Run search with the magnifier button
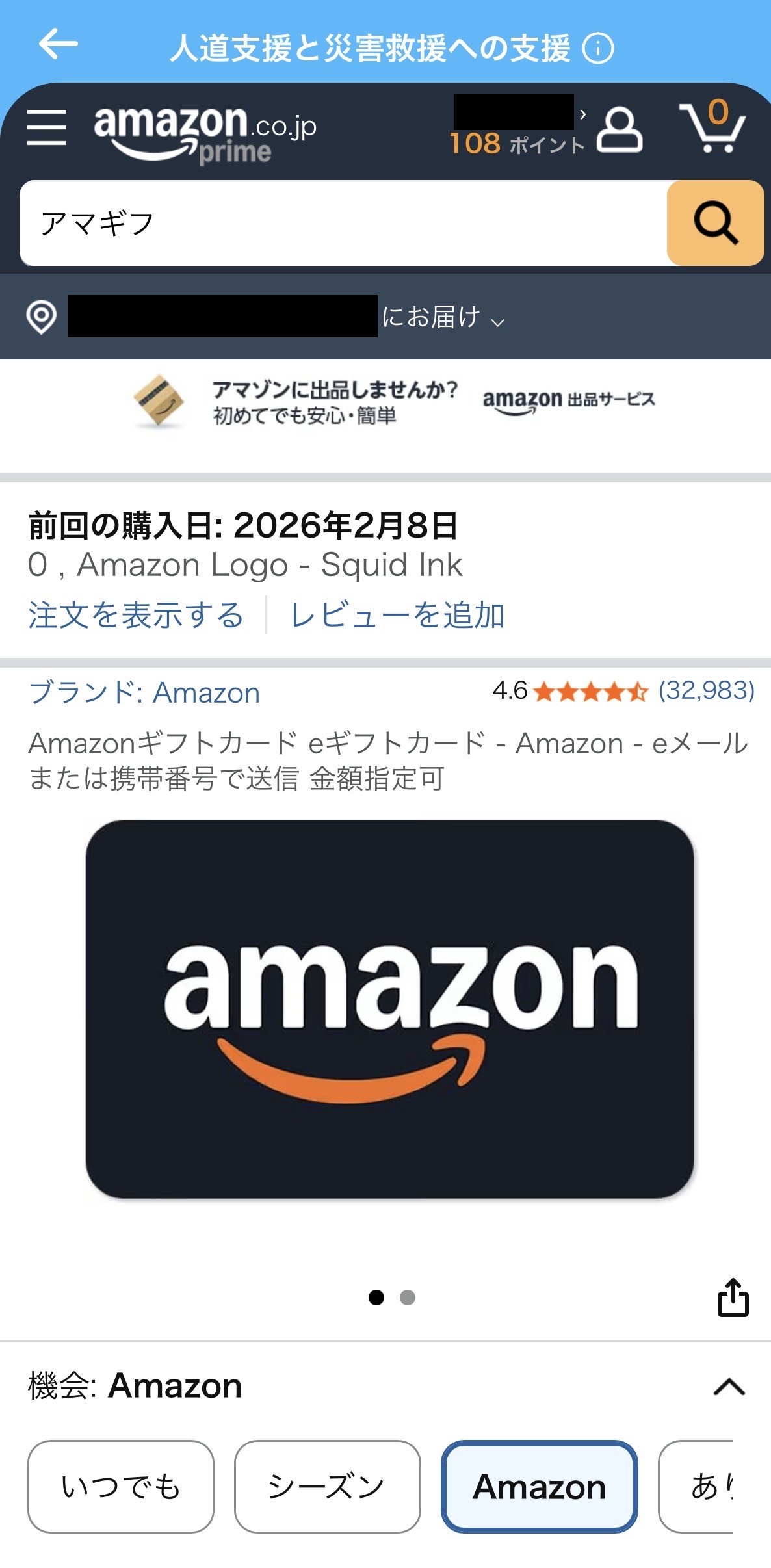 coord(715,223)
